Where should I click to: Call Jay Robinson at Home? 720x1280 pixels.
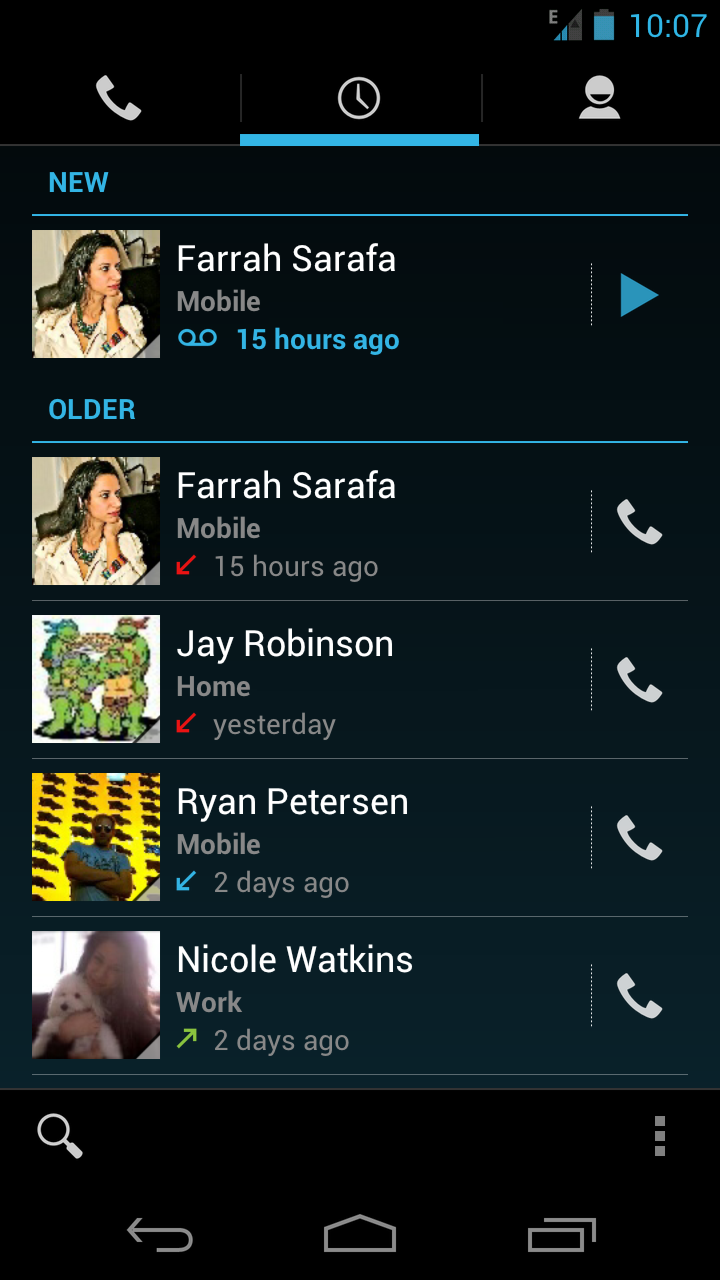tap(639, 680)
